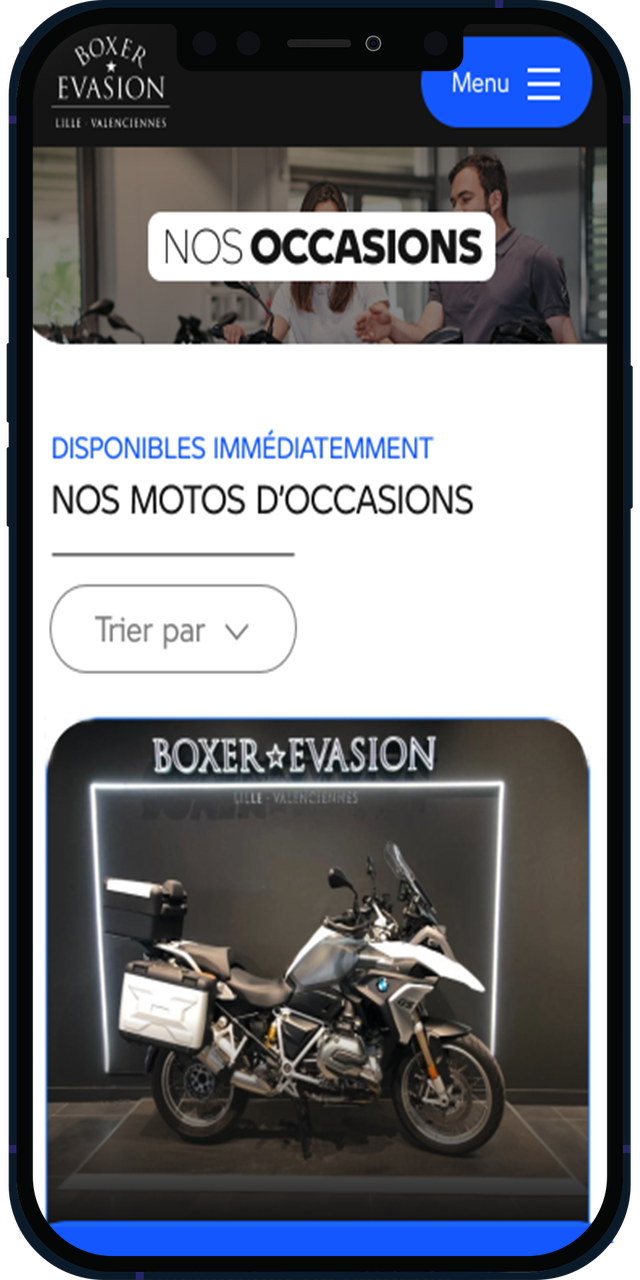Expand the Trier par dropdown

173,629
